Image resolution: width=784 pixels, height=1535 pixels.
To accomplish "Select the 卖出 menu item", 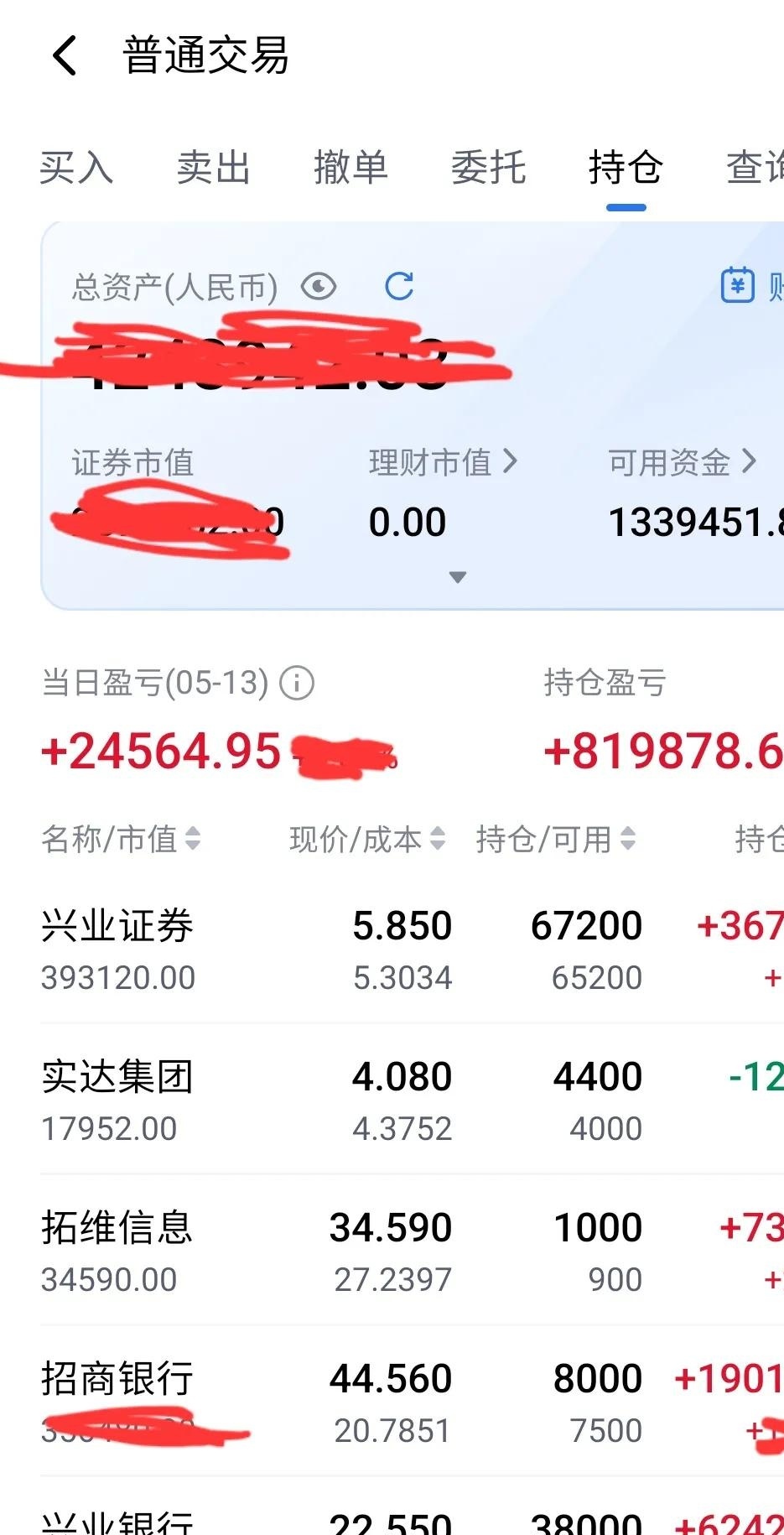I will coord(213,168).
